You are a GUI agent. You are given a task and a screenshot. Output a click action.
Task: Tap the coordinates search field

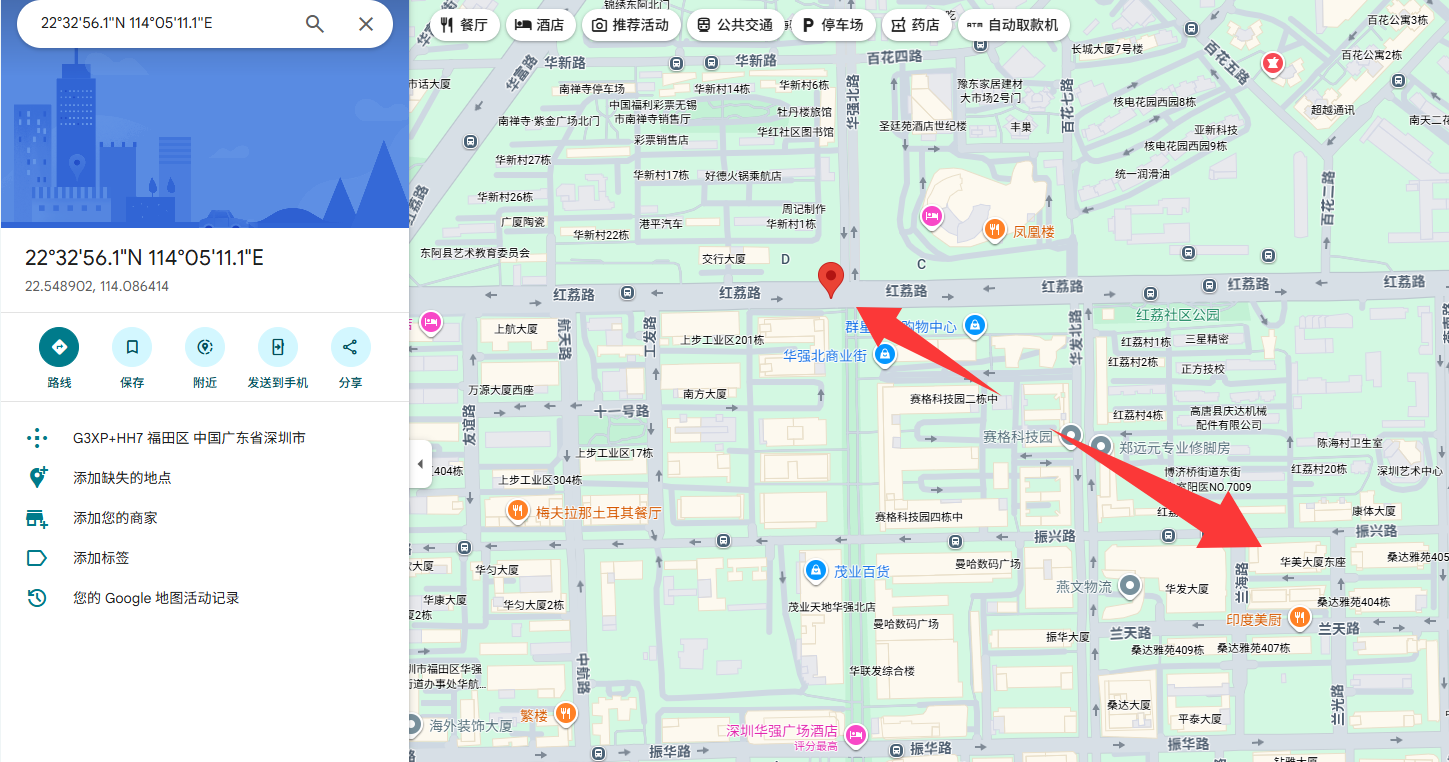point(160,24)
